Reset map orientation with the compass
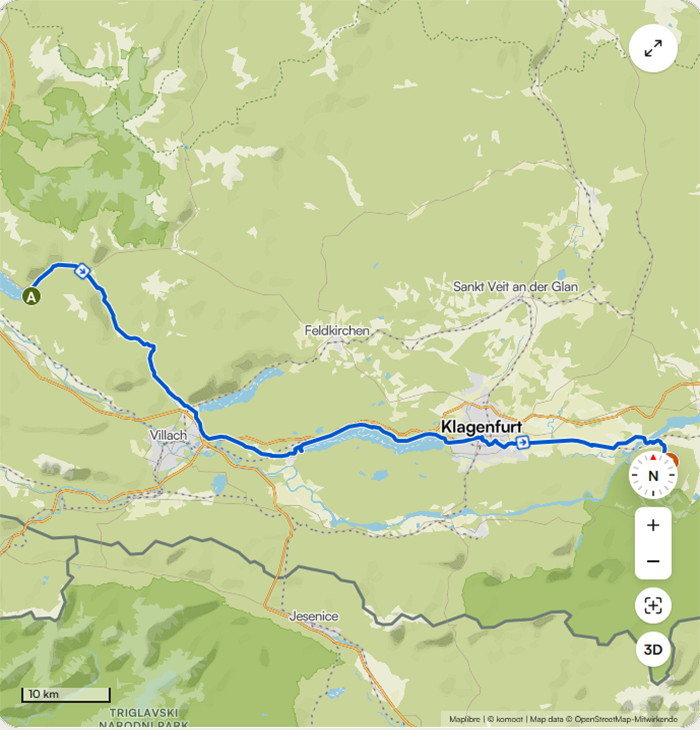Screen dimensions: 700x730 coord(653,476)
